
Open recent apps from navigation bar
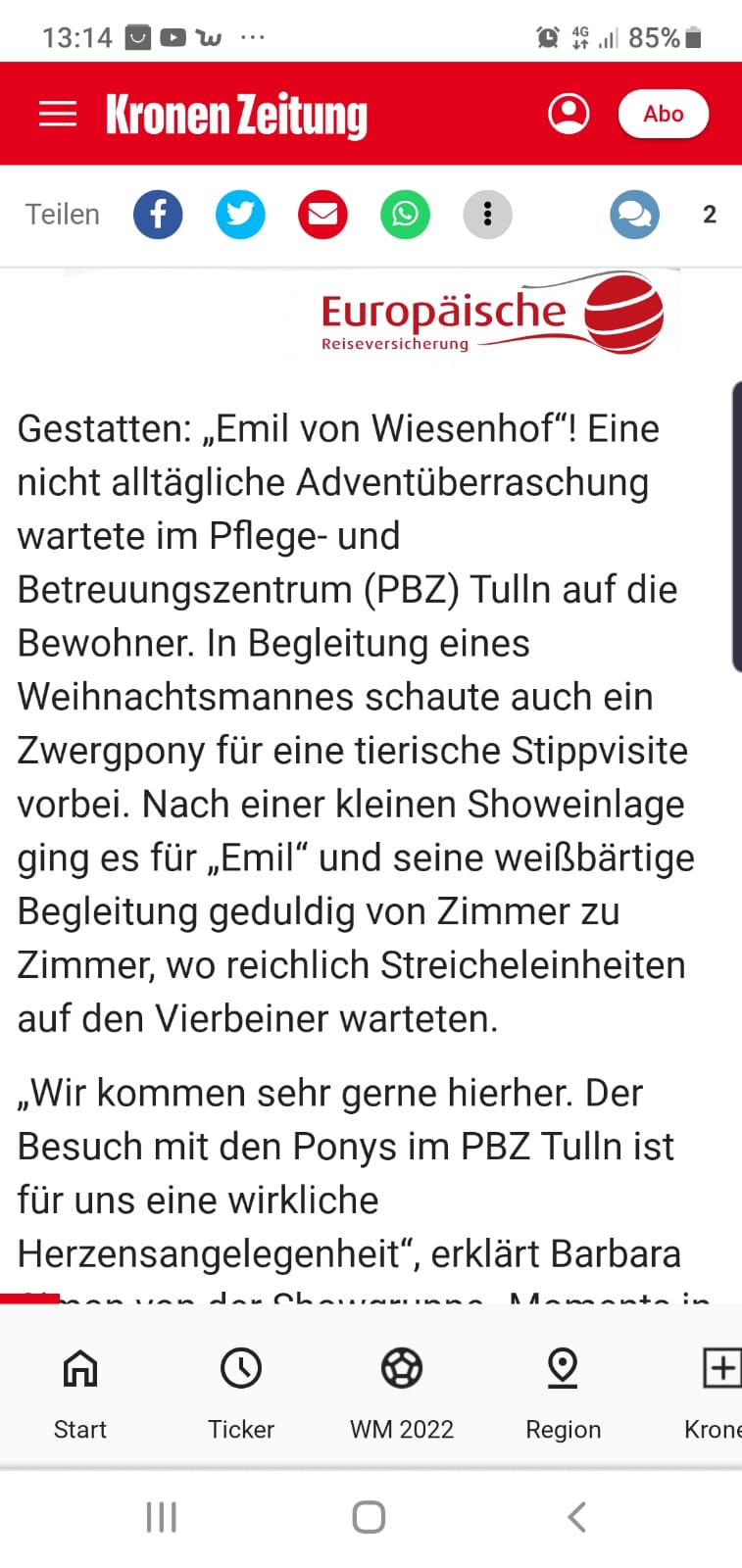click(161, 1517)
